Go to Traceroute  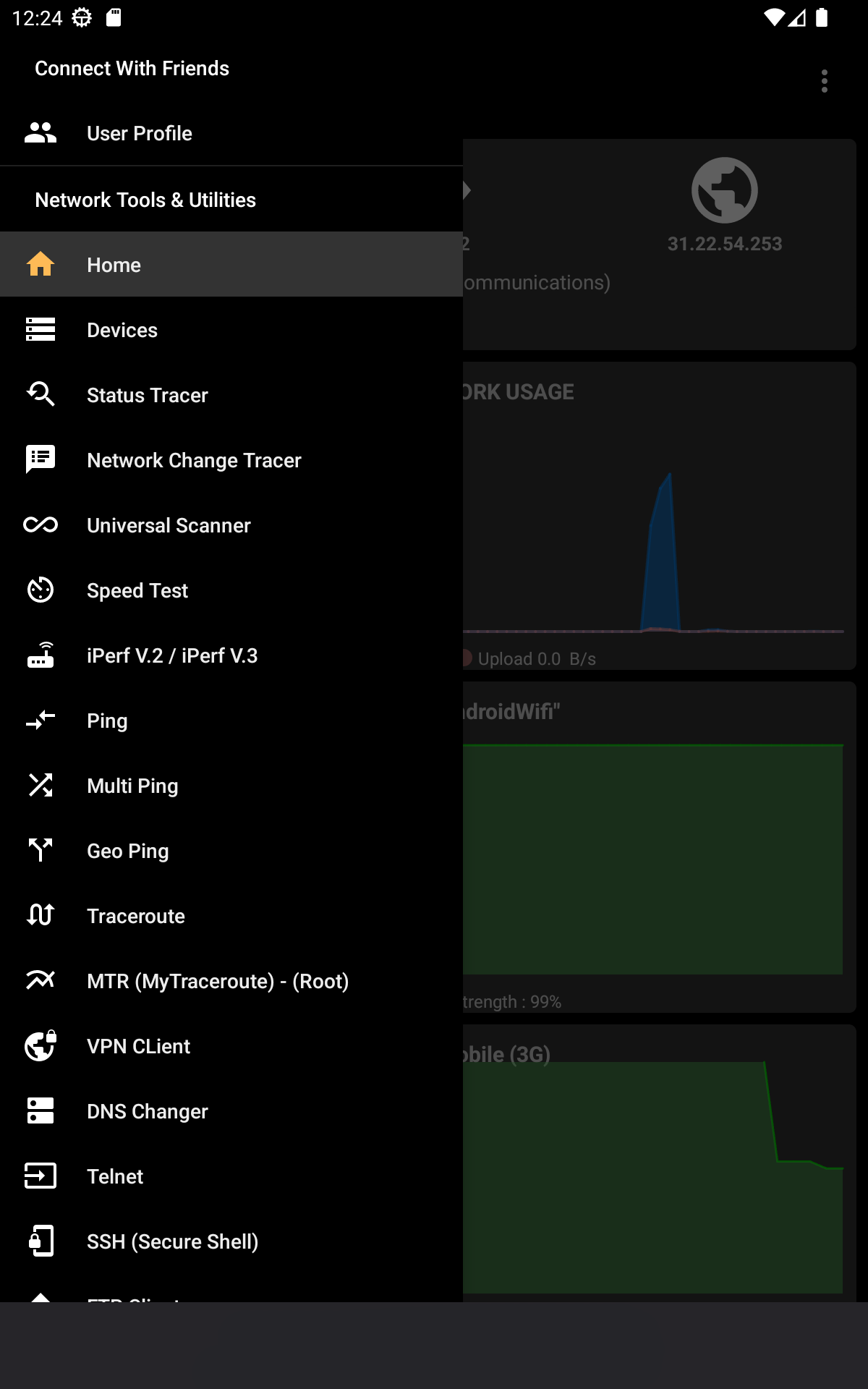coord(231,915)
